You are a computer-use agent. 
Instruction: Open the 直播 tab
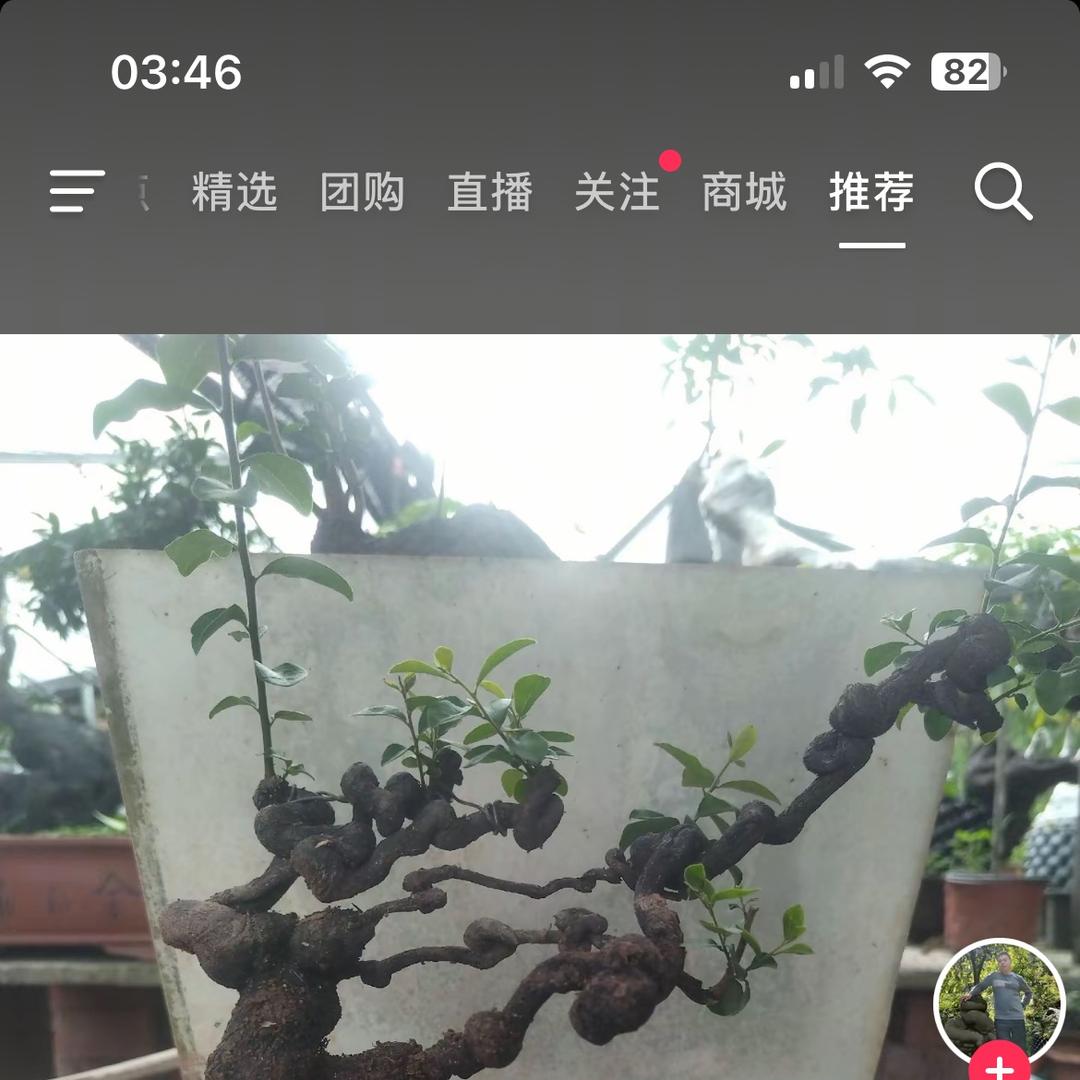(490, 192)
